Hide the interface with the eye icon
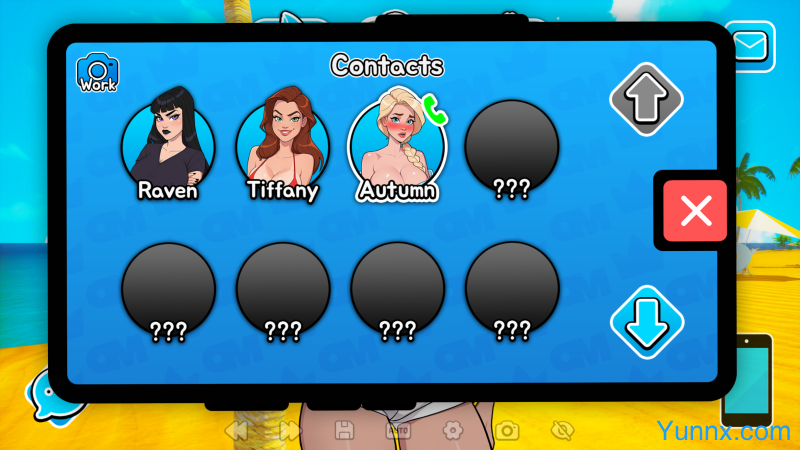Viewport: 800px width, 450px height. tap(563, 431)
